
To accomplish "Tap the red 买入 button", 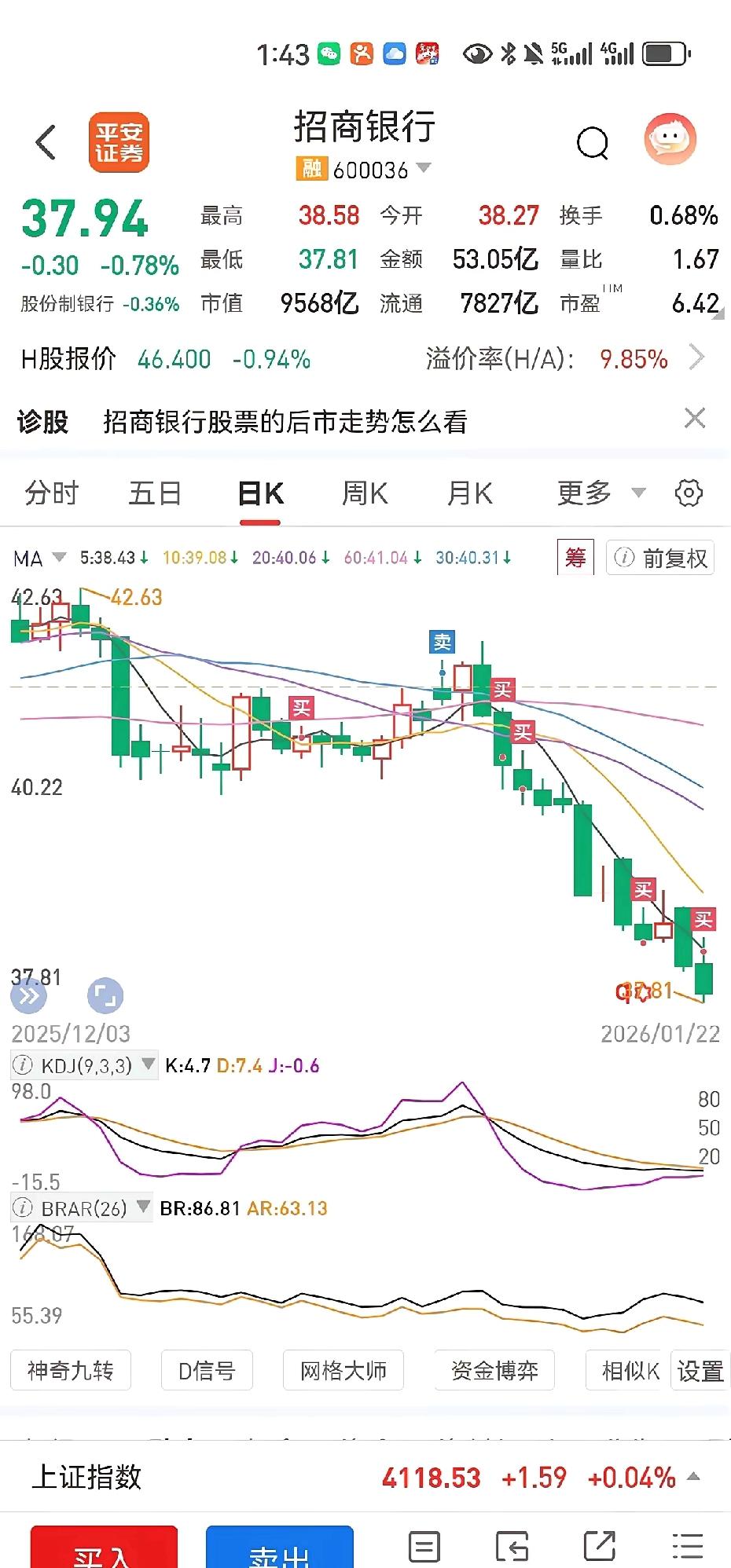I will coord(103,1552).
